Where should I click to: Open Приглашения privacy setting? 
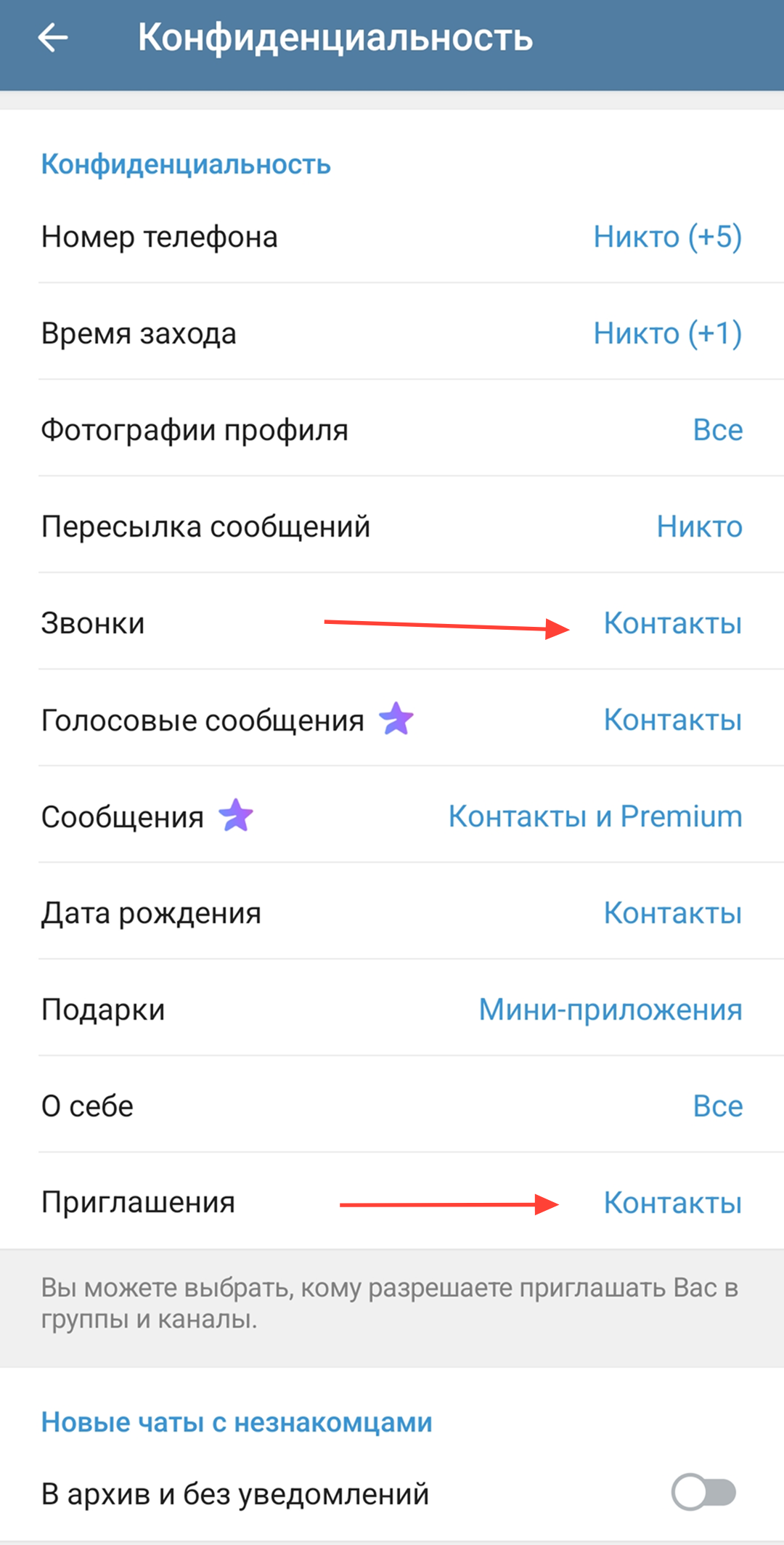[392, 1203]
